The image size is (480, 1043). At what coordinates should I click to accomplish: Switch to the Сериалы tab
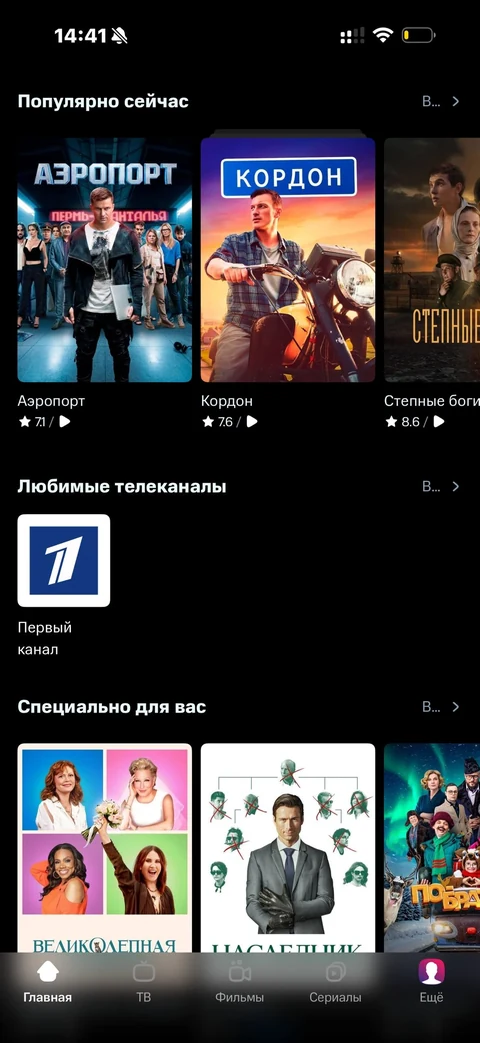(336, 983)
